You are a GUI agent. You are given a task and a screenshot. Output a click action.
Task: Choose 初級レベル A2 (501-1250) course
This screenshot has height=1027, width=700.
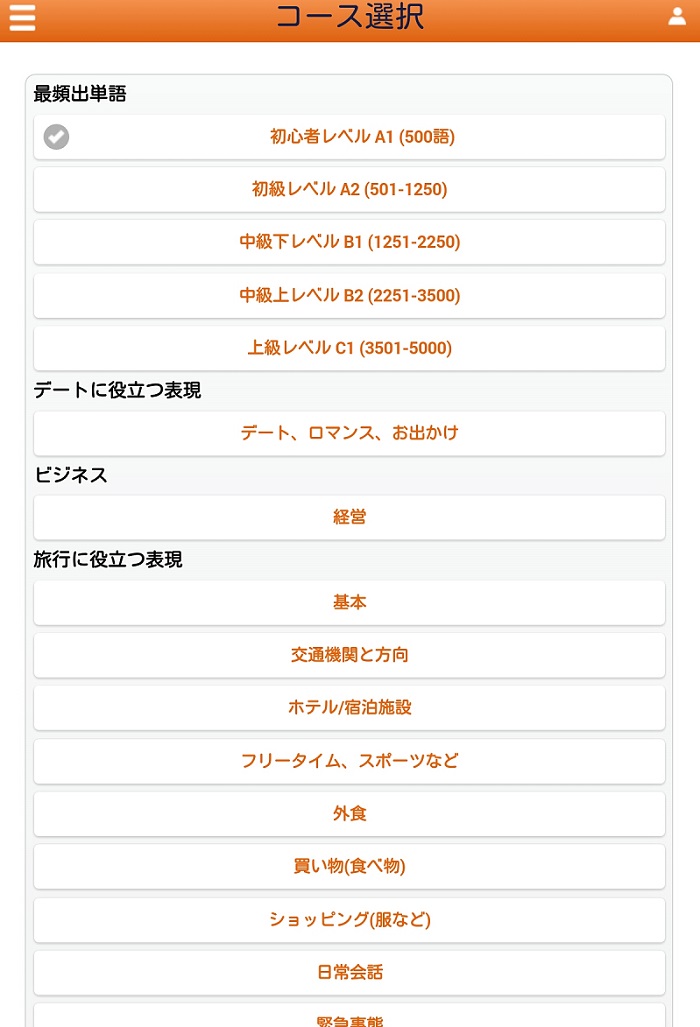(x=350, y=189)
